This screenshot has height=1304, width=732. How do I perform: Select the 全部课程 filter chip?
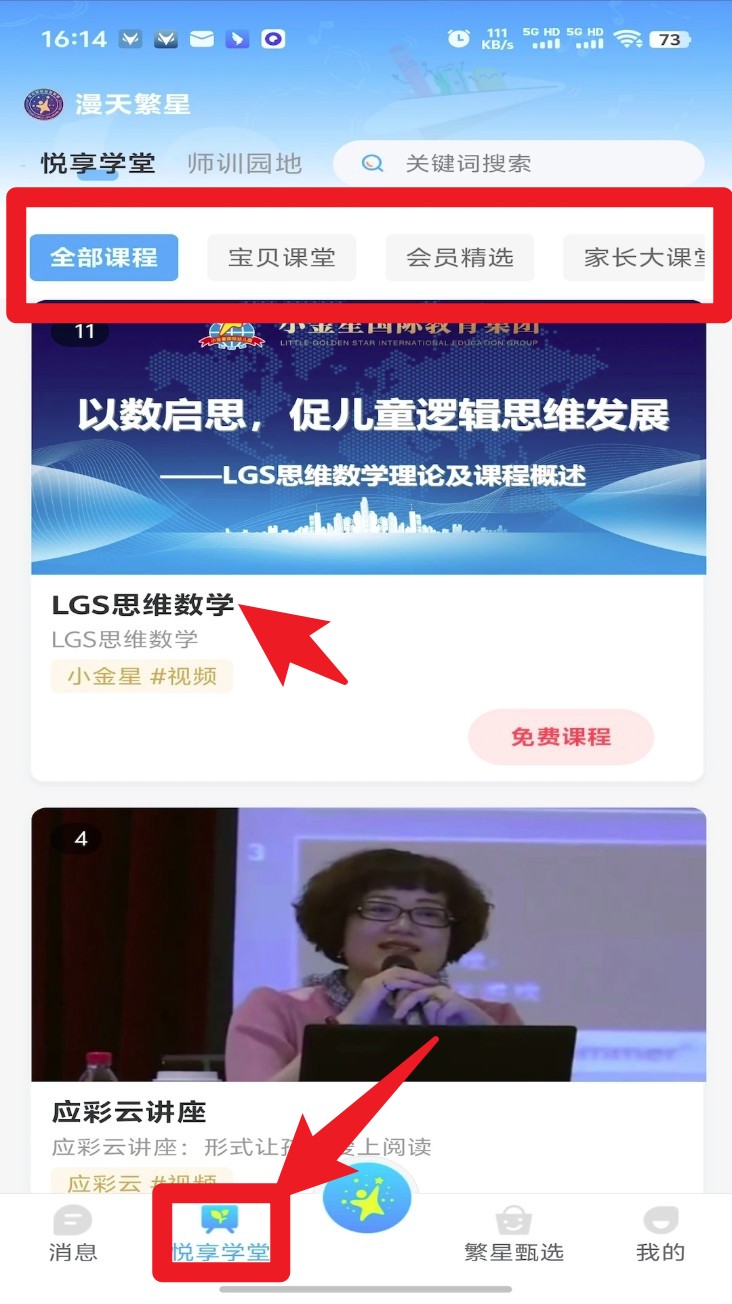tap(104, 257)
